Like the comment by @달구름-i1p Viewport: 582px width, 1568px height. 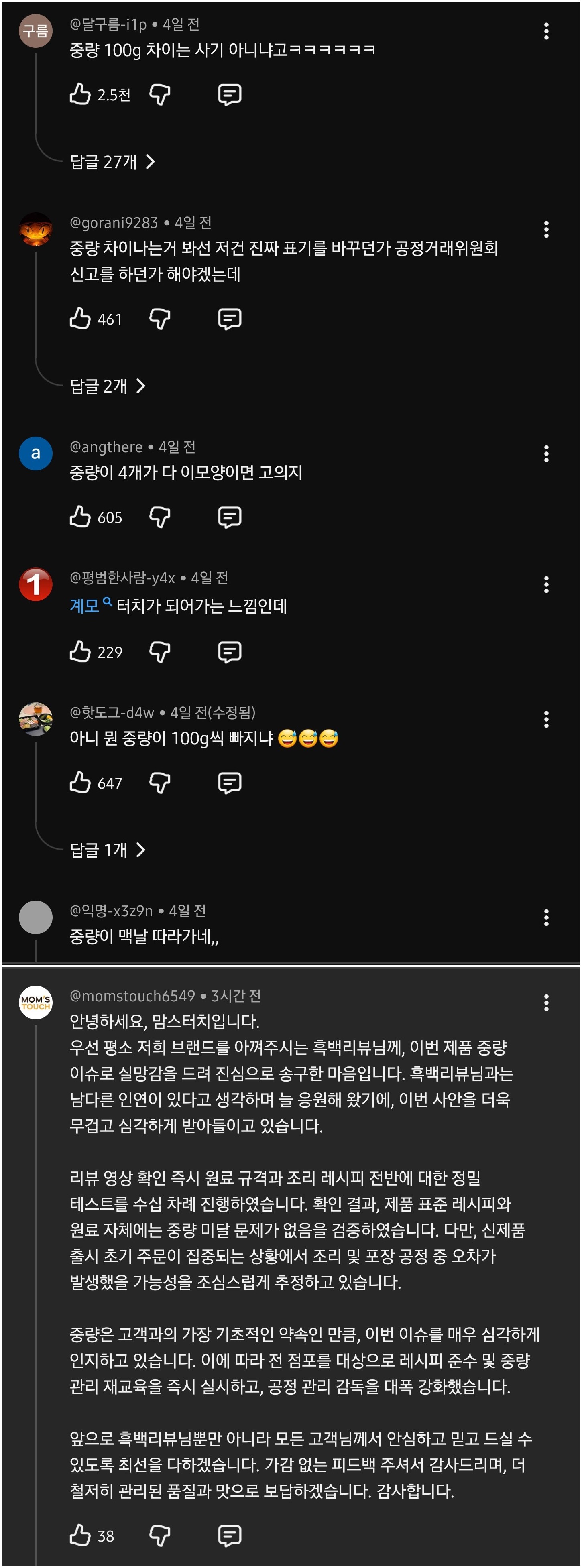tap(80, 94)
